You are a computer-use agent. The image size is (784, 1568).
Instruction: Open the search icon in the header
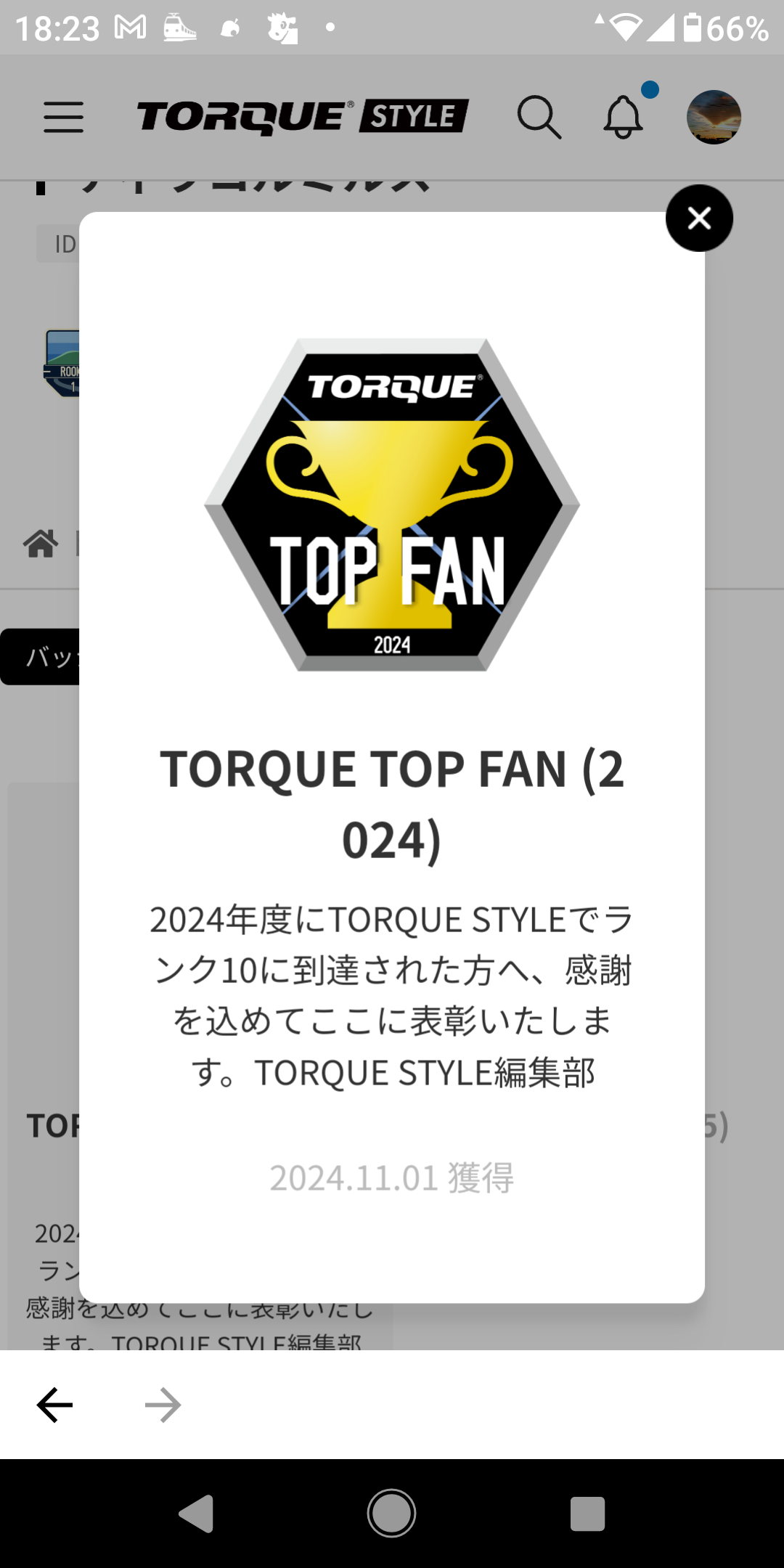click(x=539, y=117)
